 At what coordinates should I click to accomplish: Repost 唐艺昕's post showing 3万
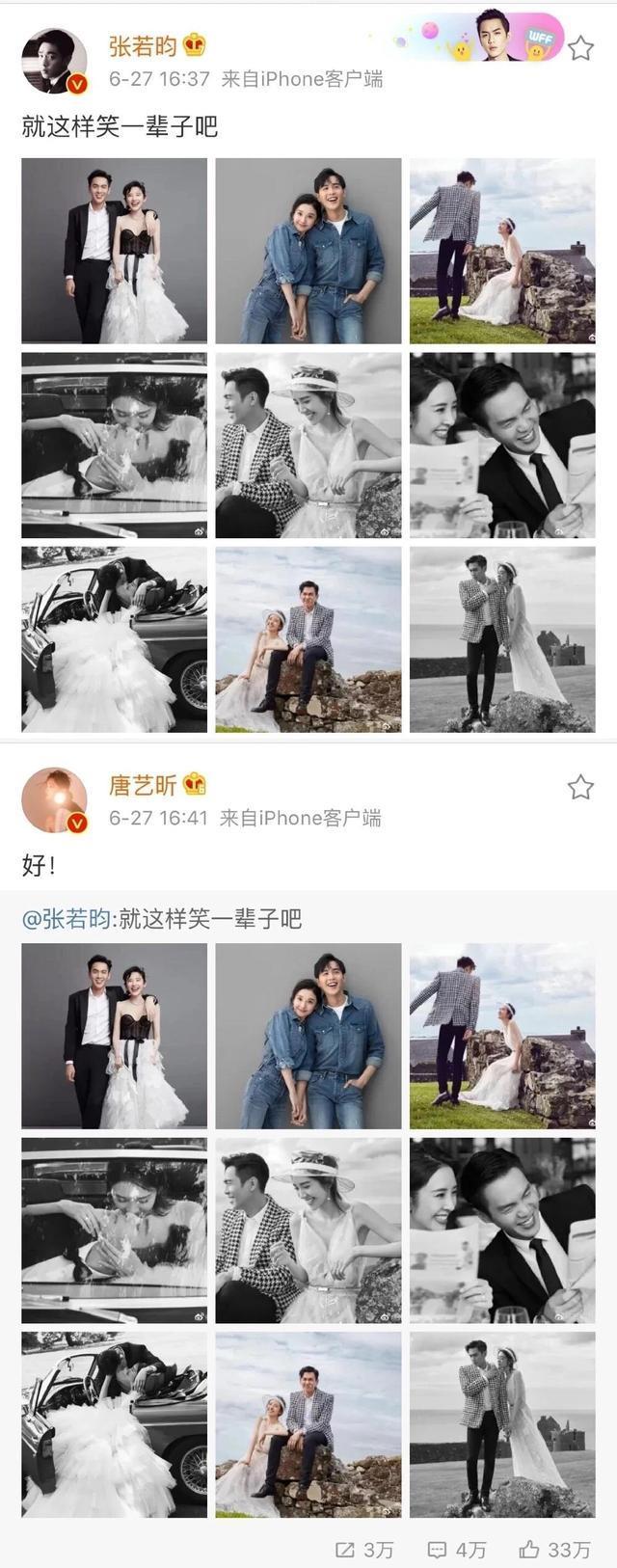point(364,1549)
